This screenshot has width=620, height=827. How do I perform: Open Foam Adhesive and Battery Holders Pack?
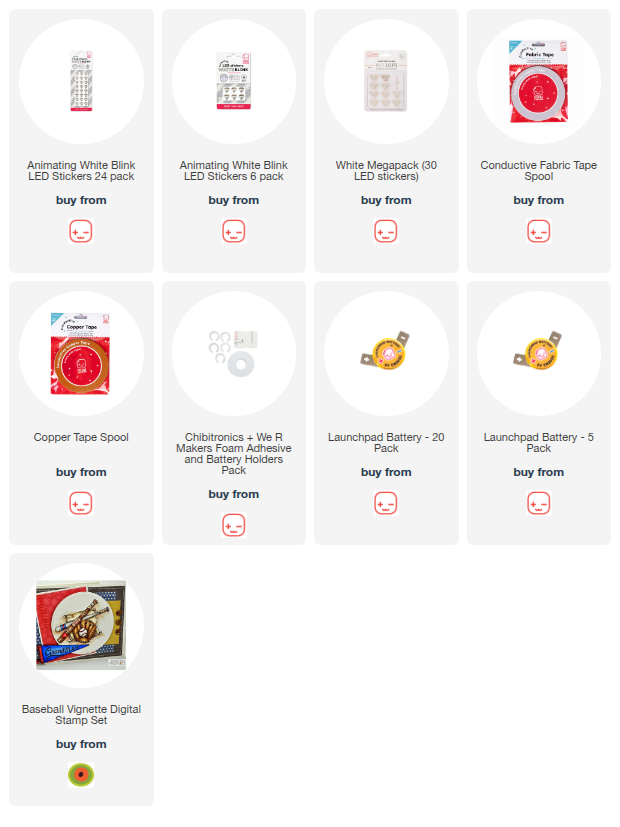(x=233, y=352)
